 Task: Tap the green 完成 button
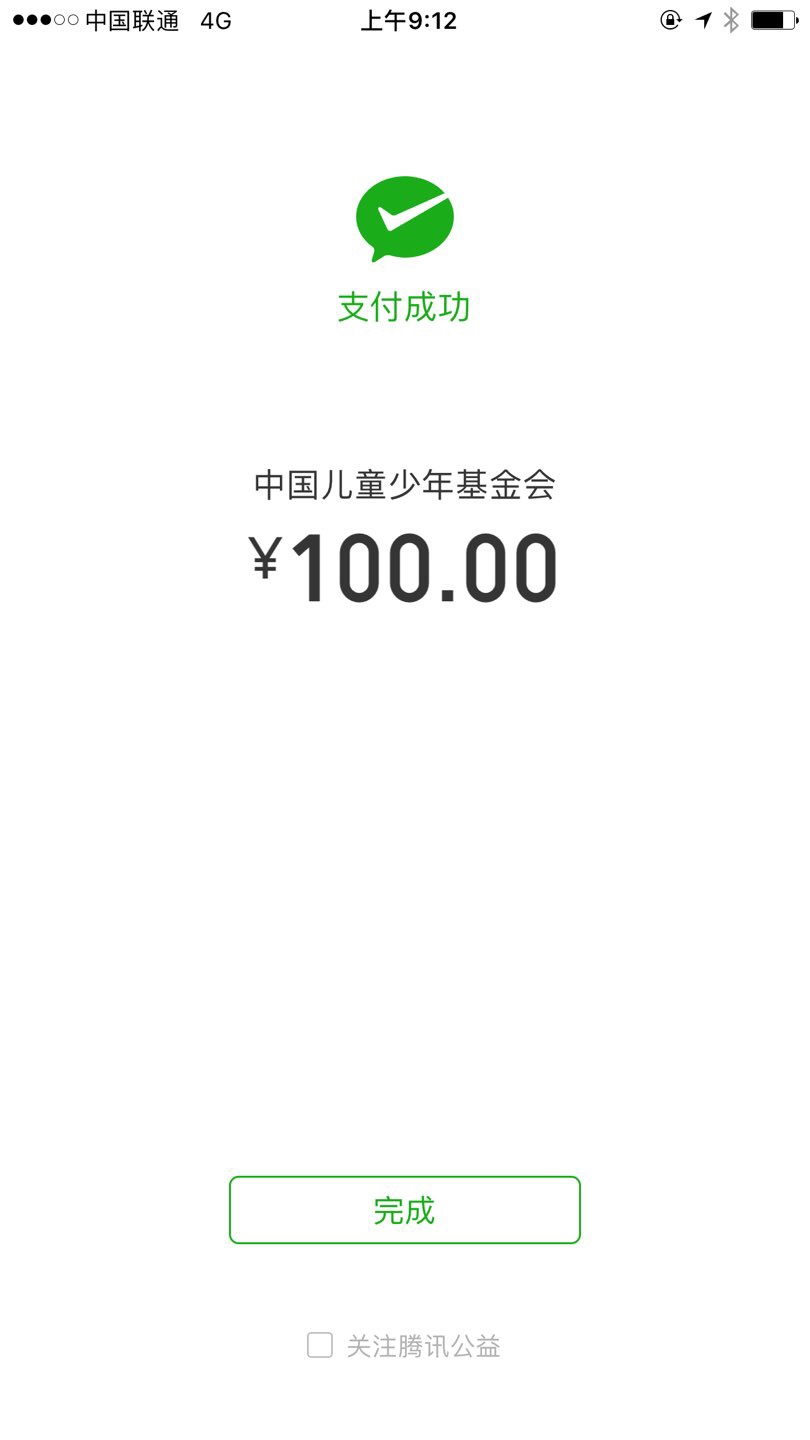click(x=404, y=1210)
